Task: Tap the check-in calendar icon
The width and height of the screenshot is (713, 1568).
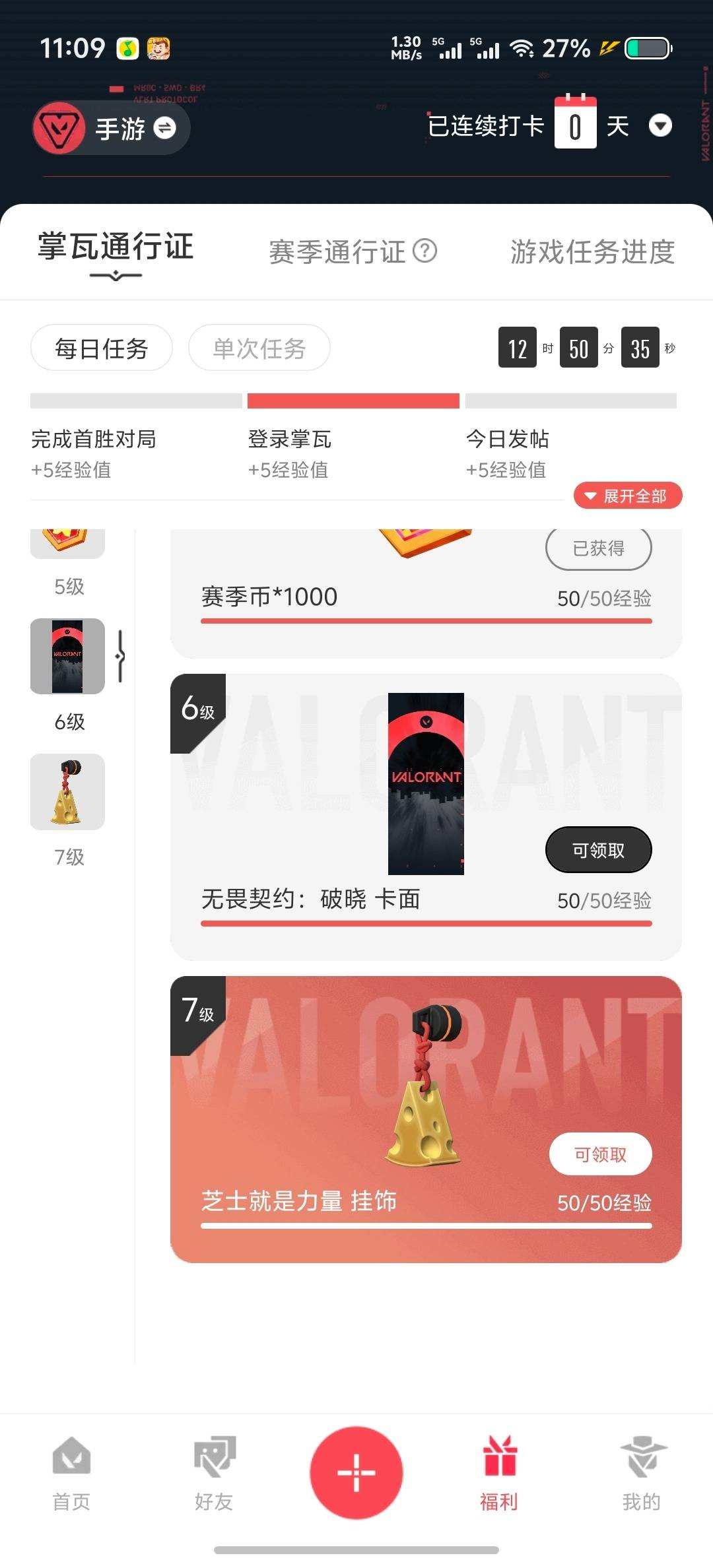Action: [576, 123]
